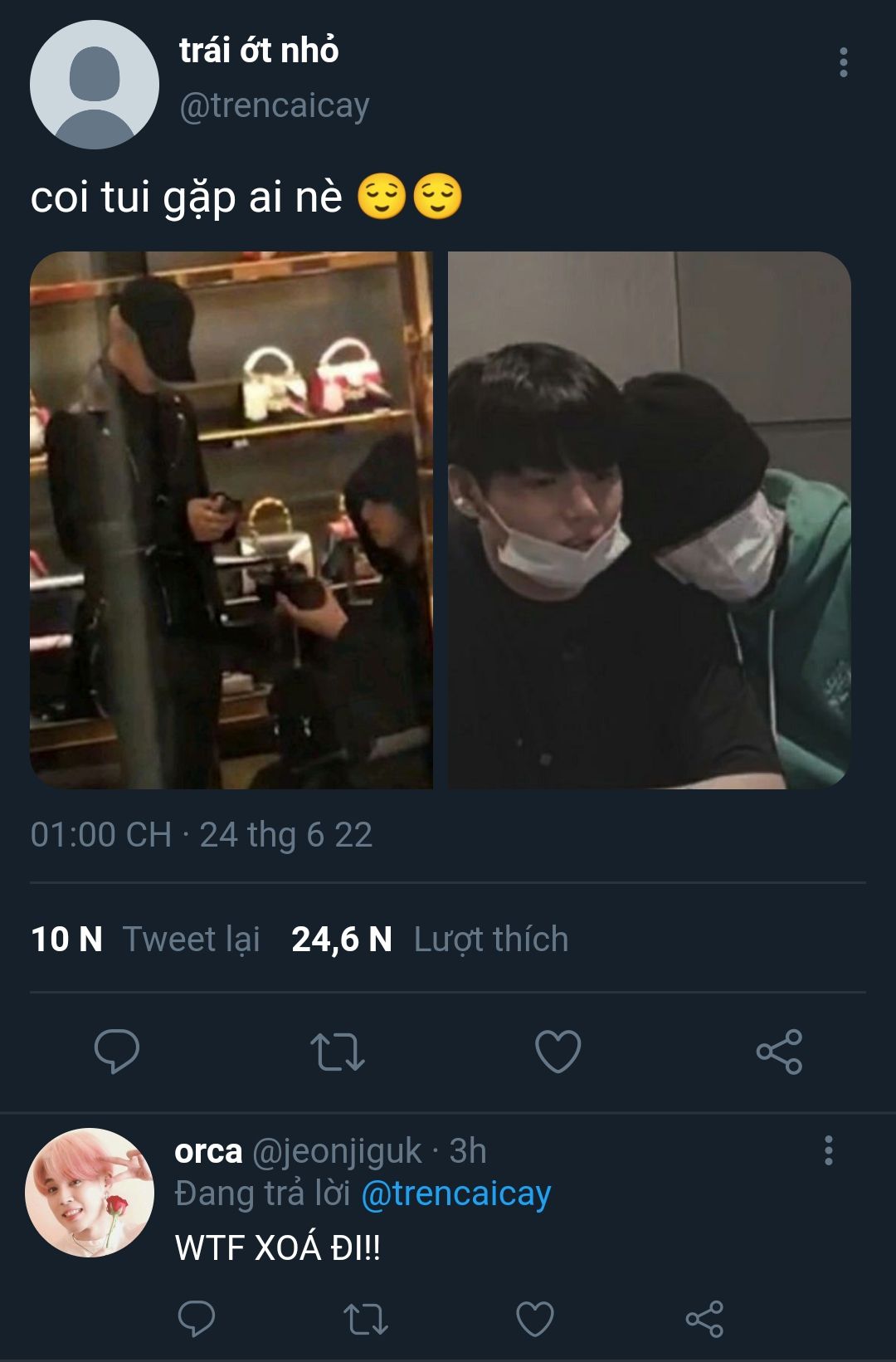Reply to trái ớt nhỏ's tweet

(117, 1052)
